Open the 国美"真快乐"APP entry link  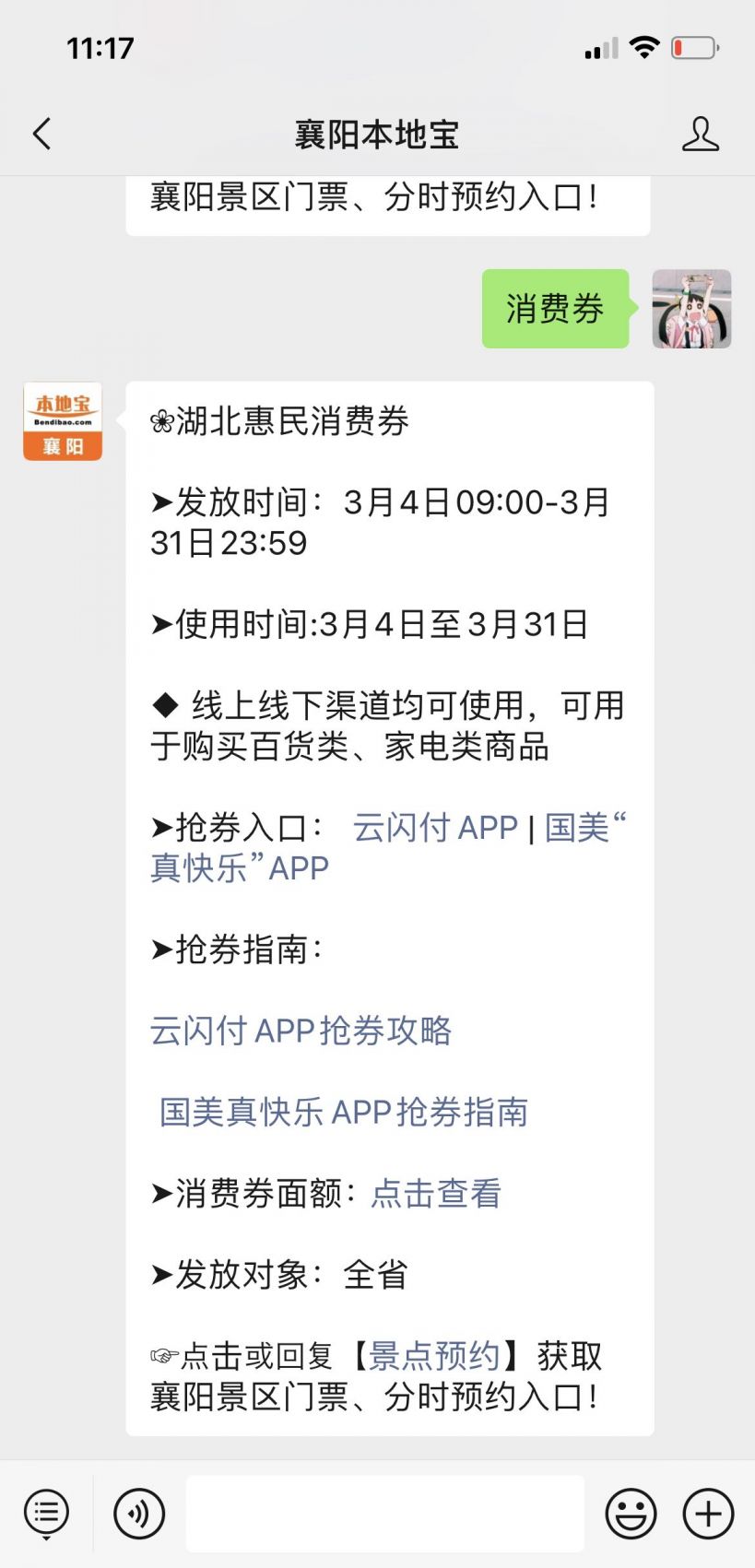tap(240, 867)
